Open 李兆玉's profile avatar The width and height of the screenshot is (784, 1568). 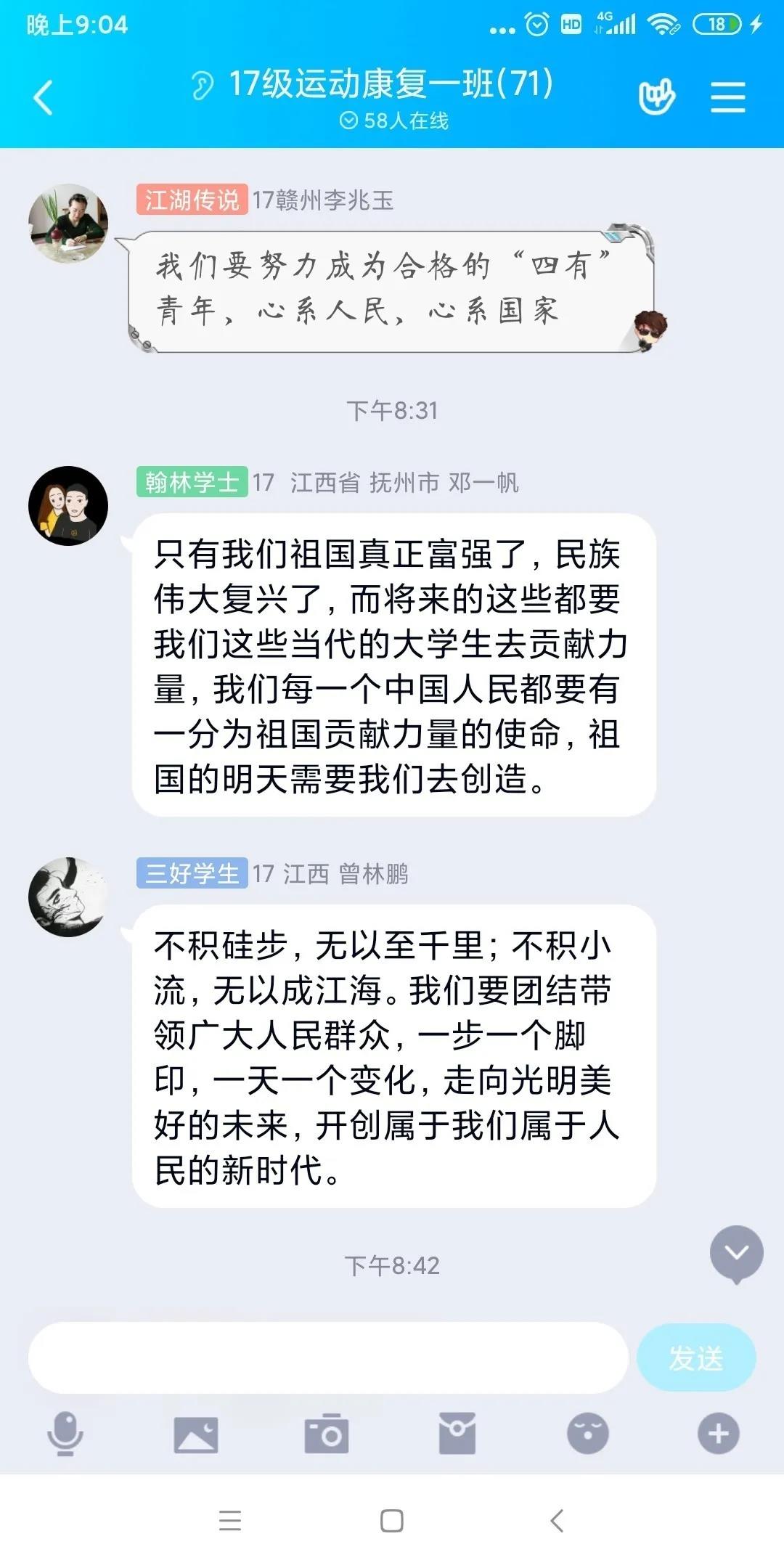point(68,223)
